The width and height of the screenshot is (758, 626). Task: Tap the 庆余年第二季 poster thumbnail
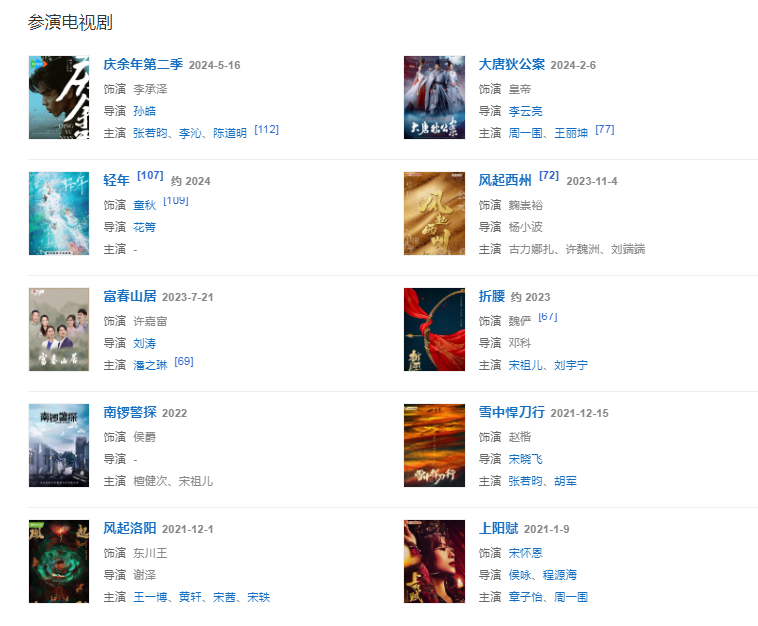pos(59,98)
